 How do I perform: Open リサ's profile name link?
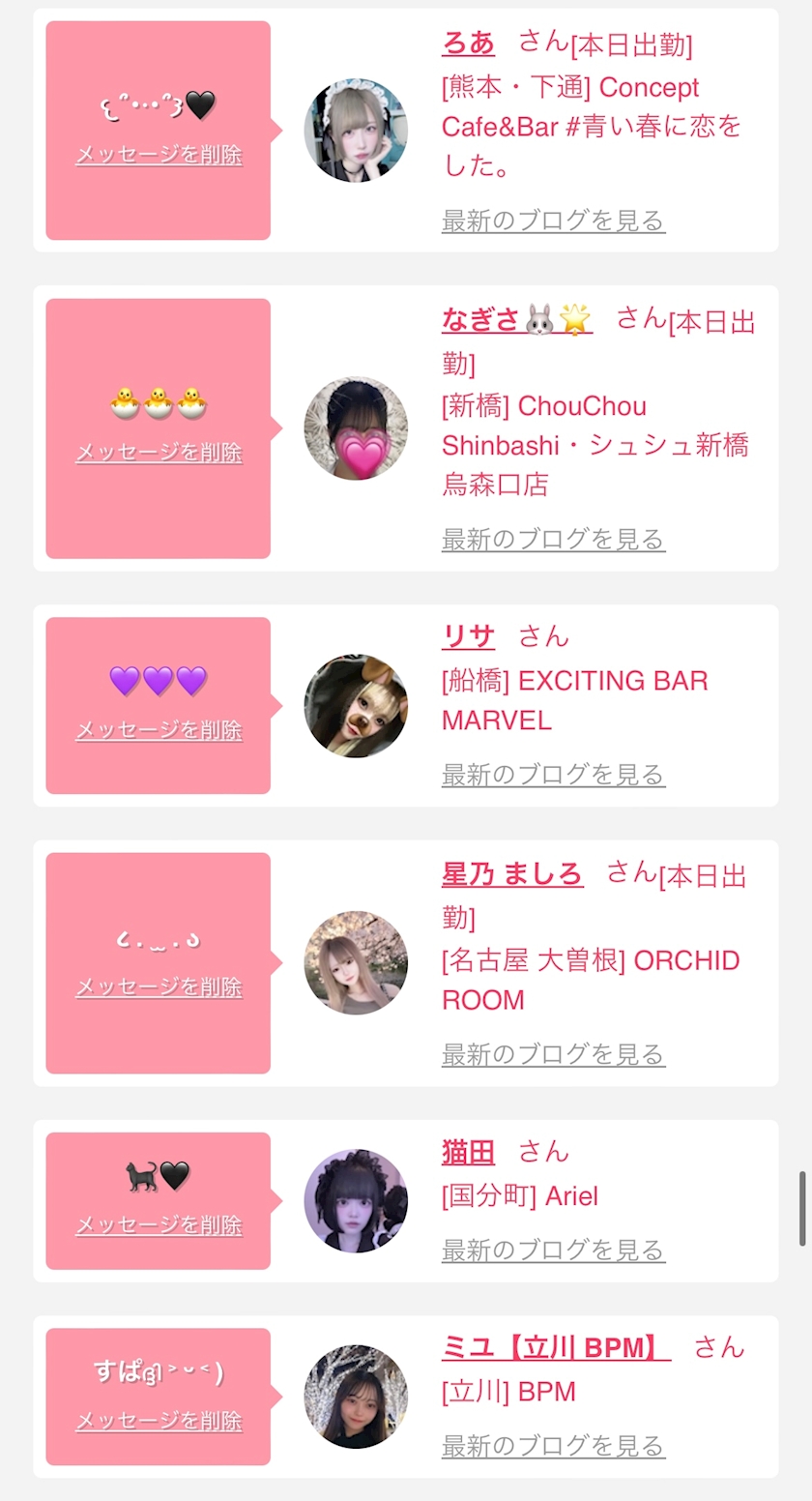468,636
